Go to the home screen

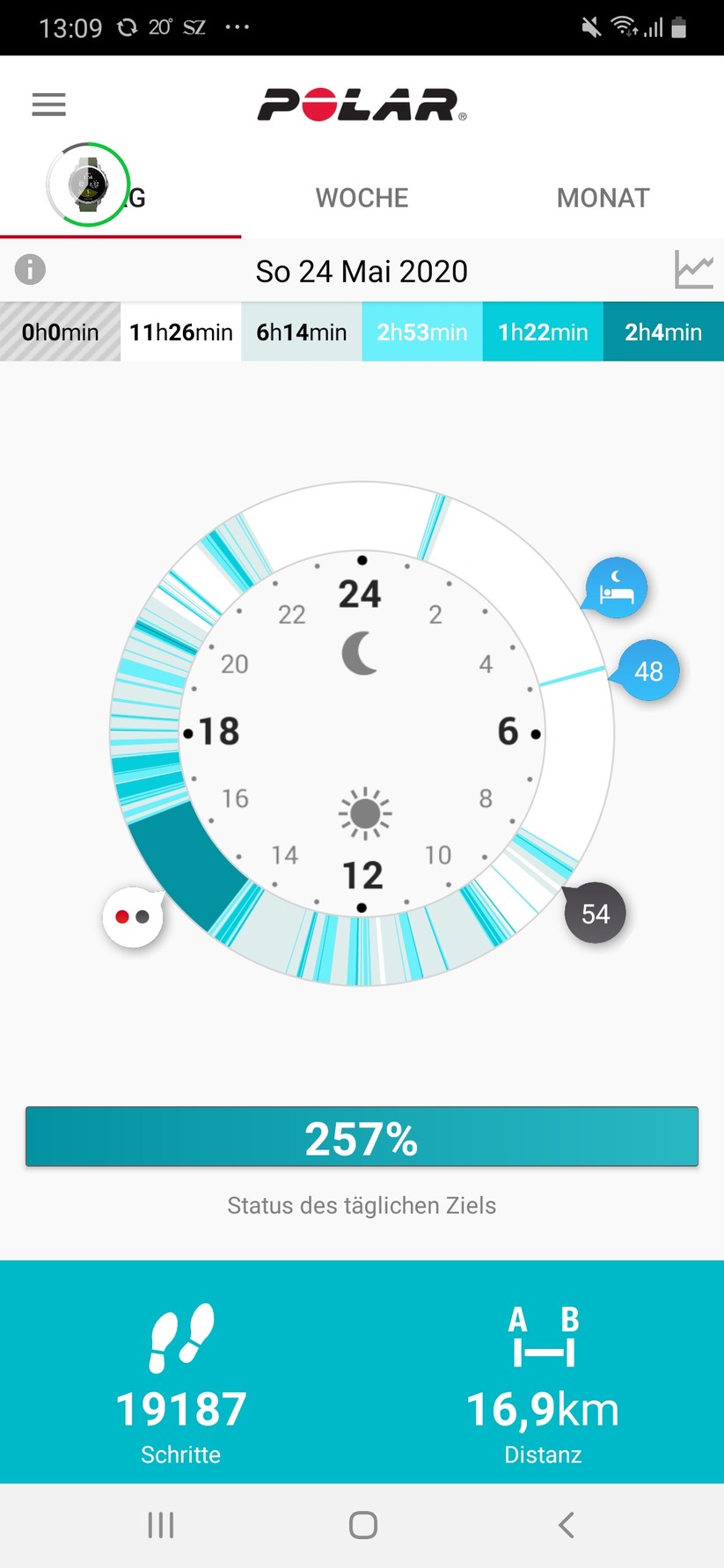pyautogui.click(x=362, y=1525)
